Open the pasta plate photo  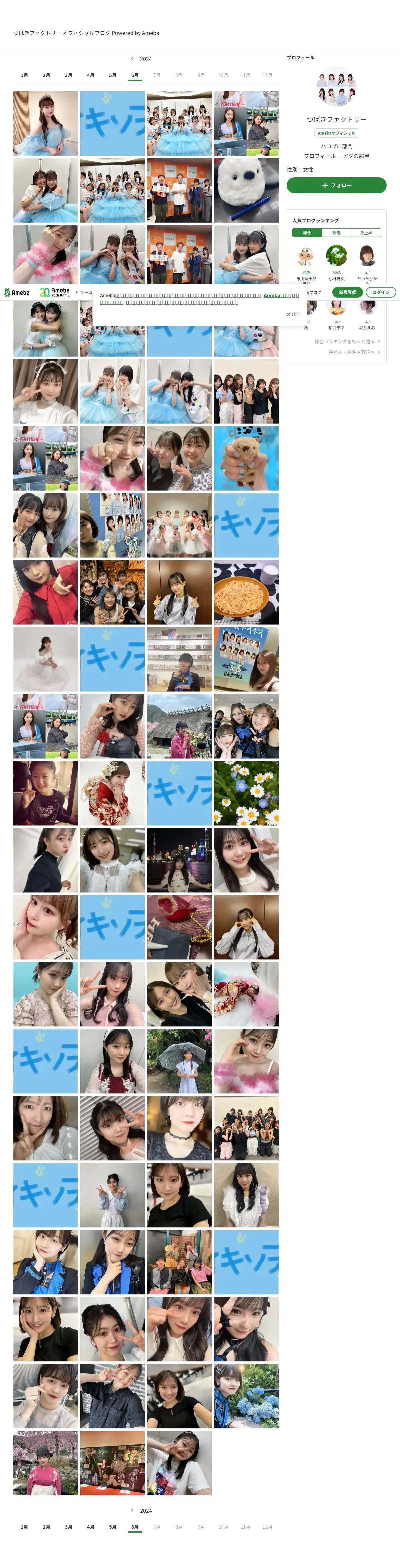tap(246, 592)
